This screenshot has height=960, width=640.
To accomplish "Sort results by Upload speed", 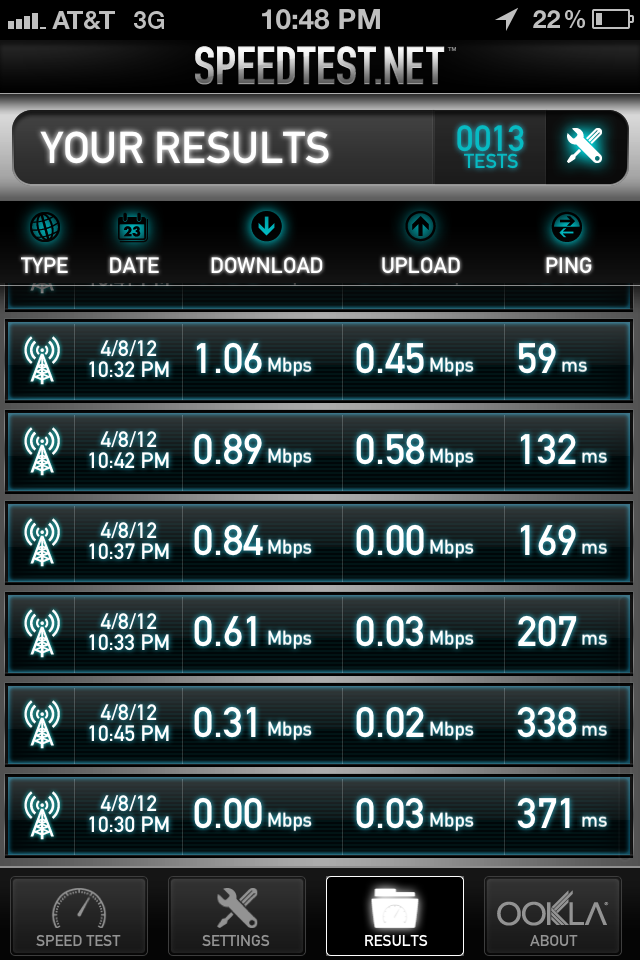I will click(x=420, y=245).
